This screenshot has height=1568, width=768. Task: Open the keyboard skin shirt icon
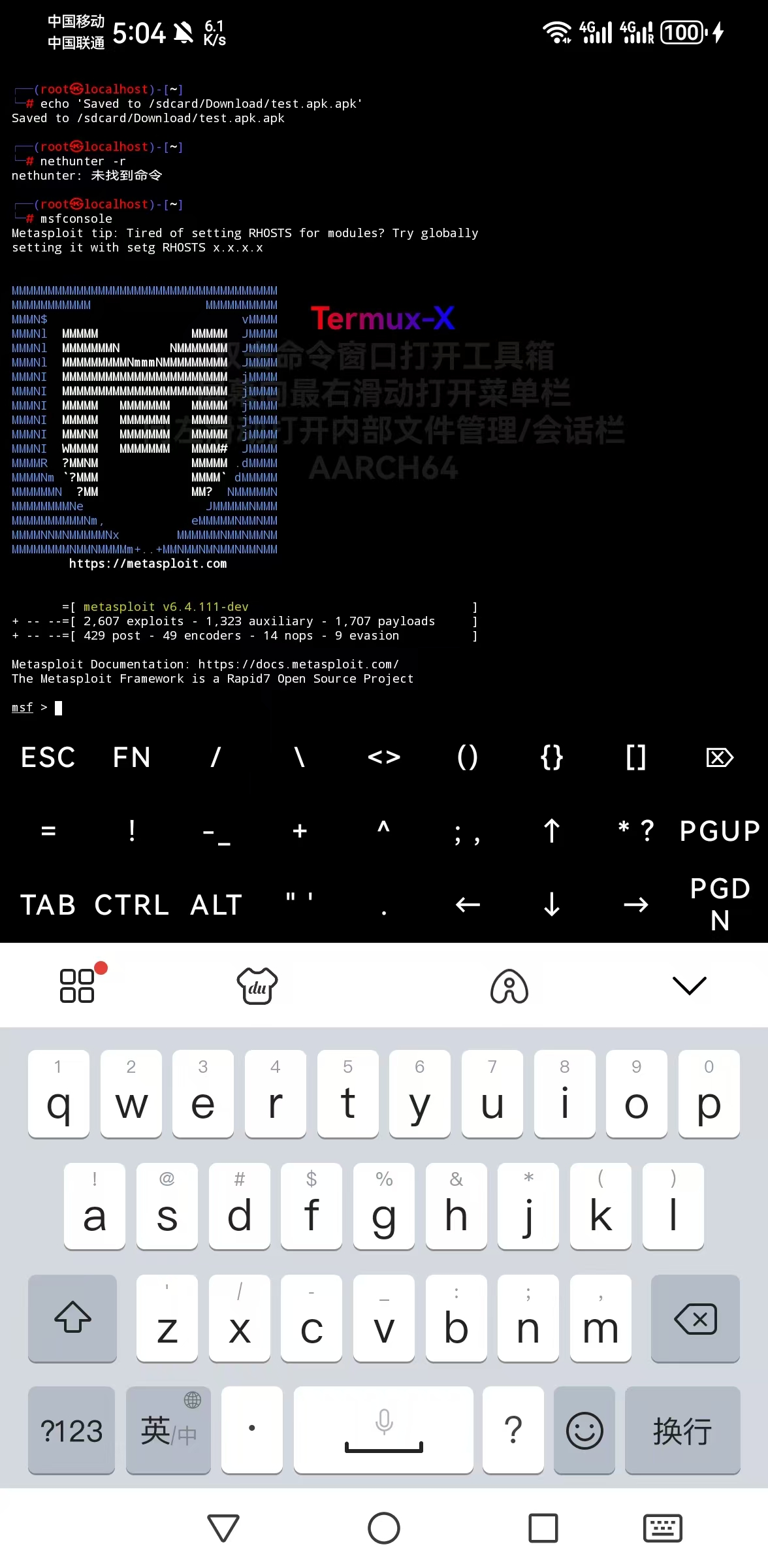tap(257, 985)
